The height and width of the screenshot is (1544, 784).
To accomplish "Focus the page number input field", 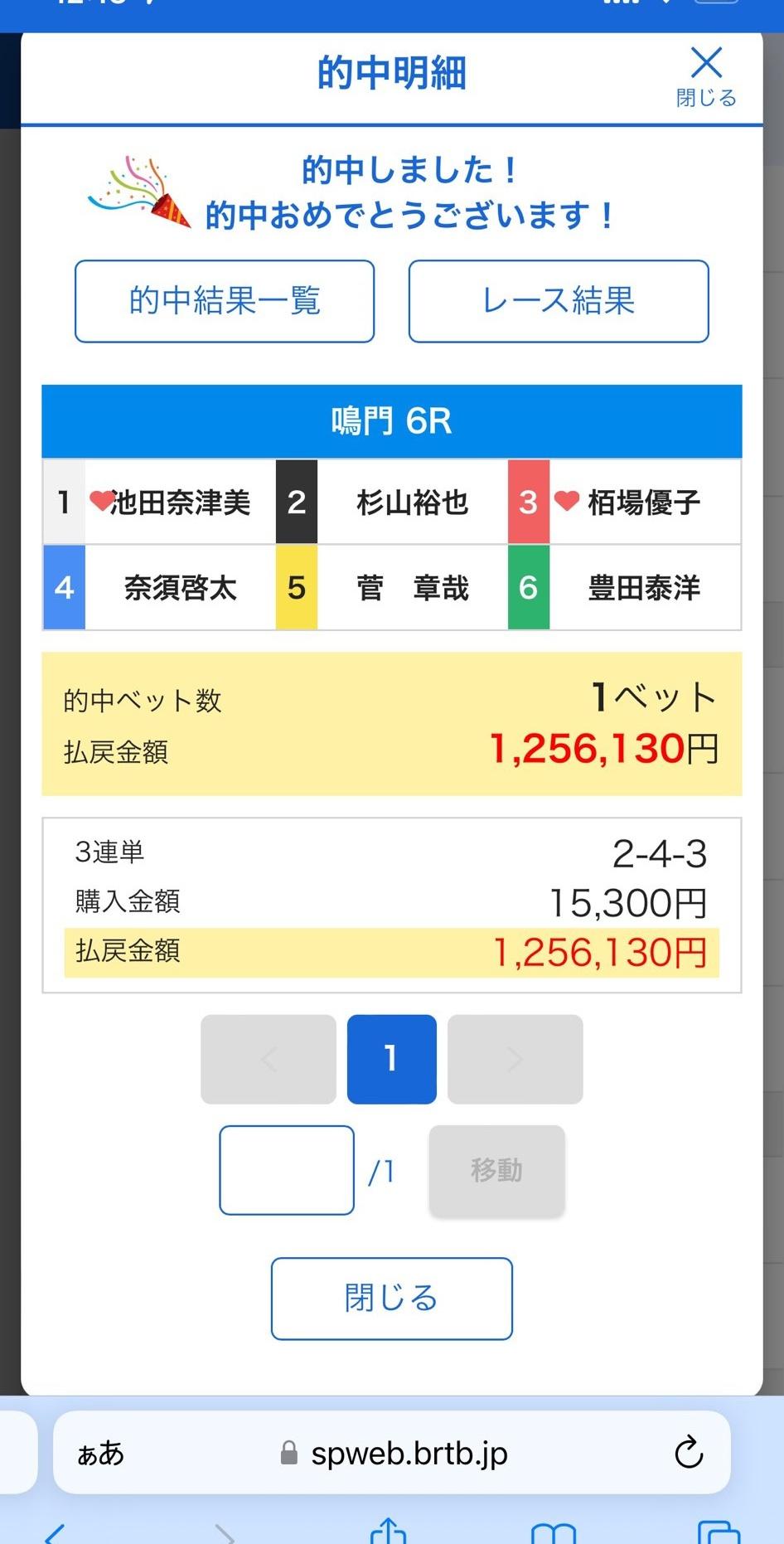I will click(x=287, y=1170).
